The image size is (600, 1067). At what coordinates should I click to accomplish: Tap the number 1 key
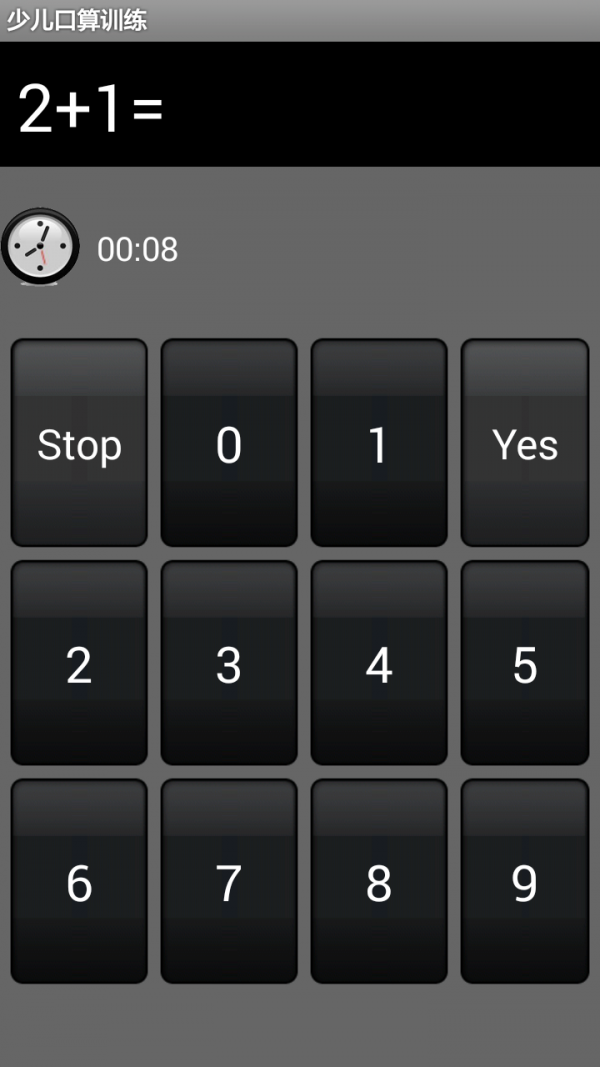pos(379,443)
